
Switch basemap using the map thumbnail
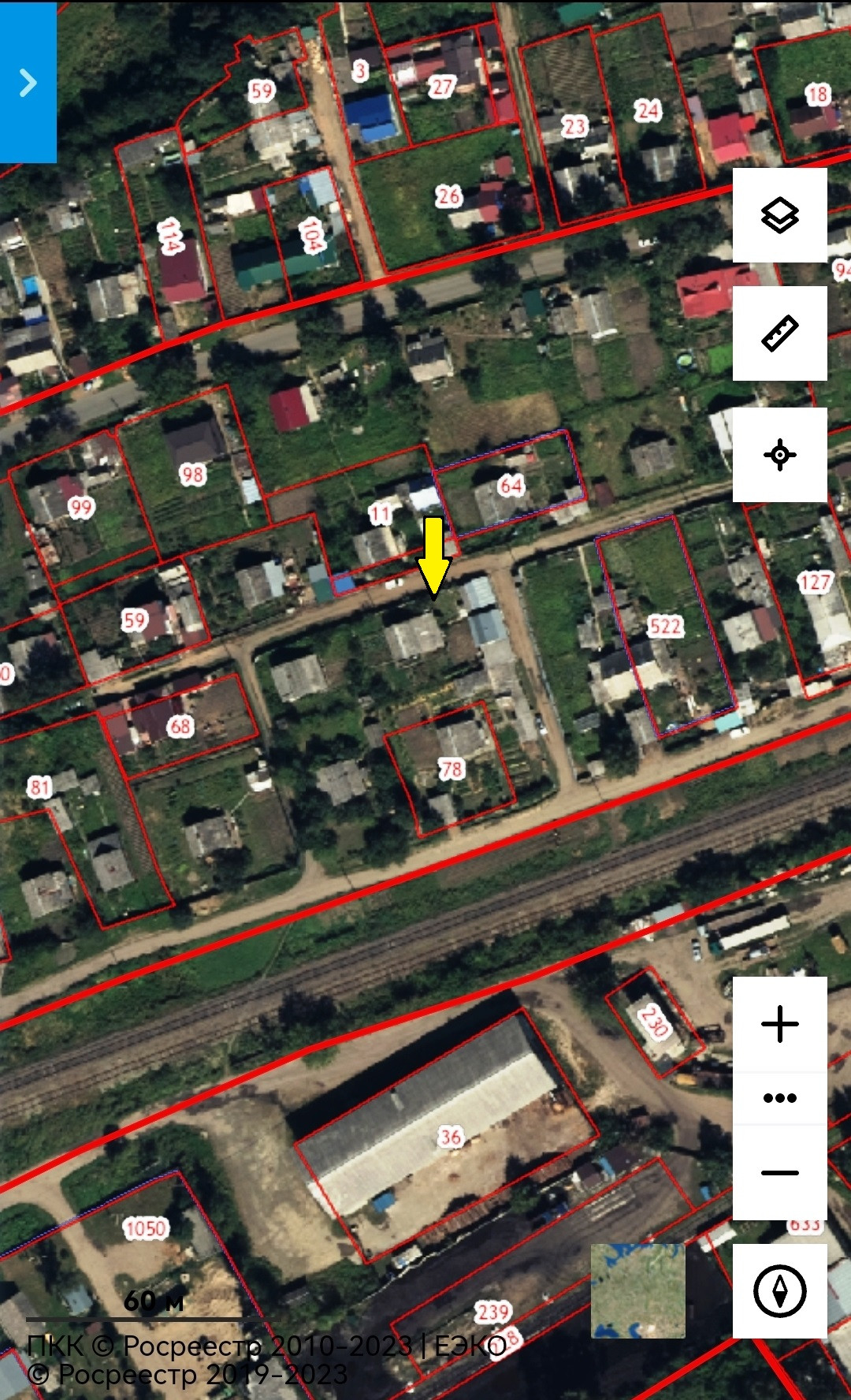637,1291
